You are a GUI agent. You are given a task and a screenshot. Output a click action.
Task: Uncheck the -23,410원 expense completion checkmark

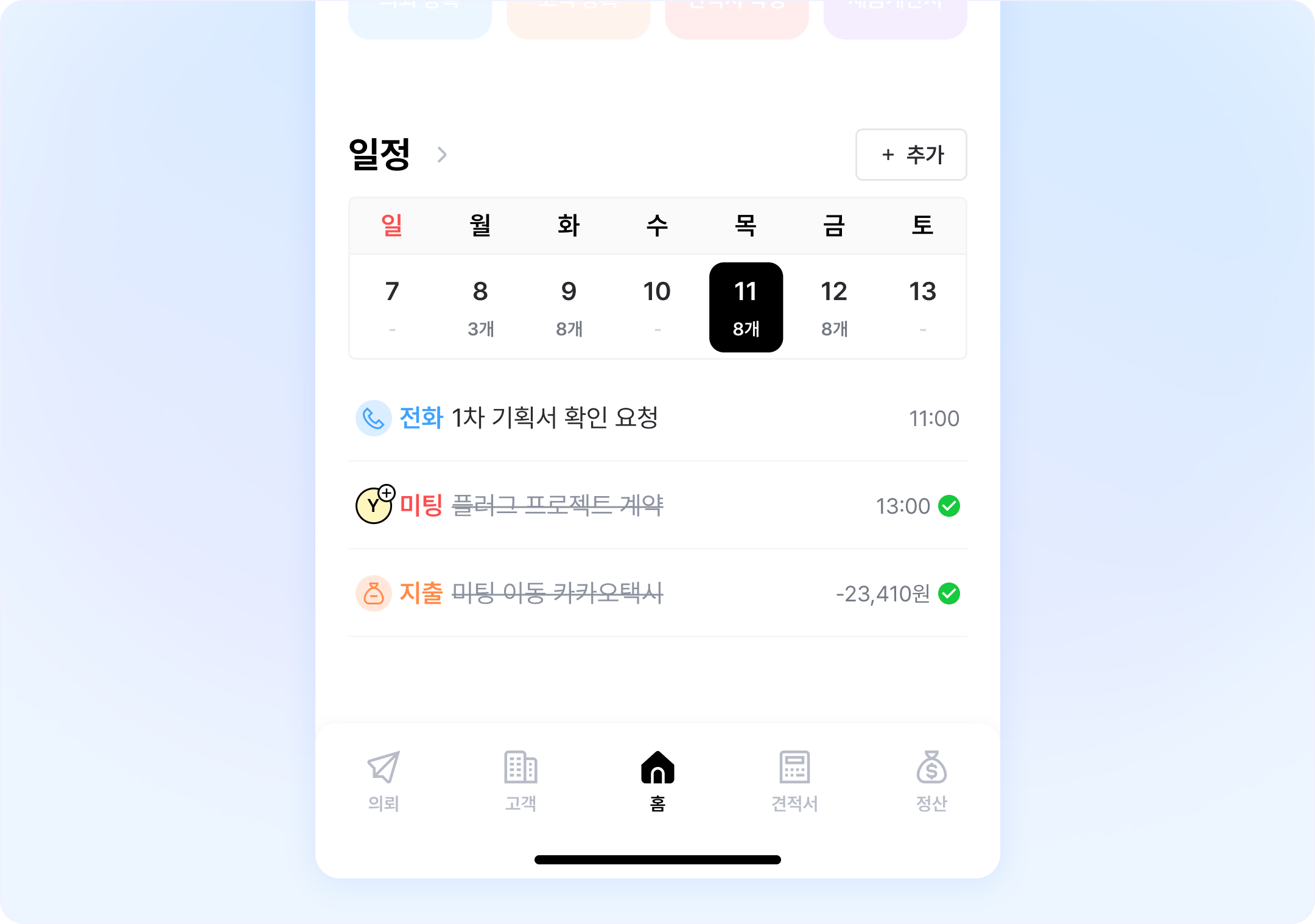coord(949,593)
